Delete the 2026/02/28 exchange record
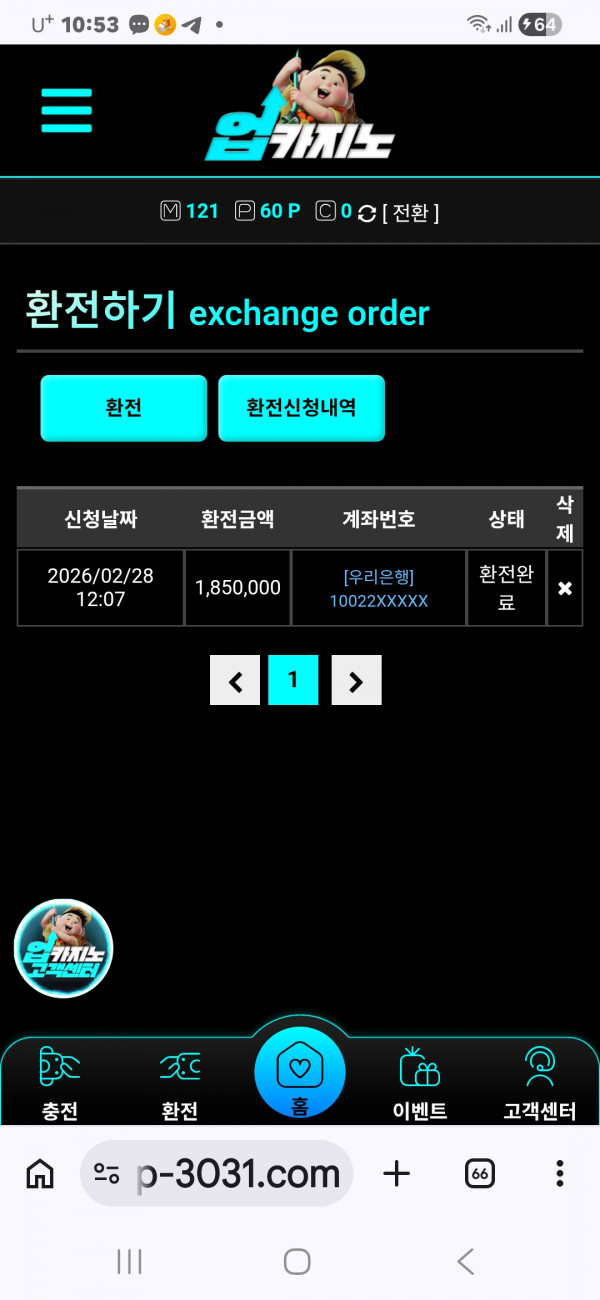This screenshot has width=600, height=1300. [565, 588]
